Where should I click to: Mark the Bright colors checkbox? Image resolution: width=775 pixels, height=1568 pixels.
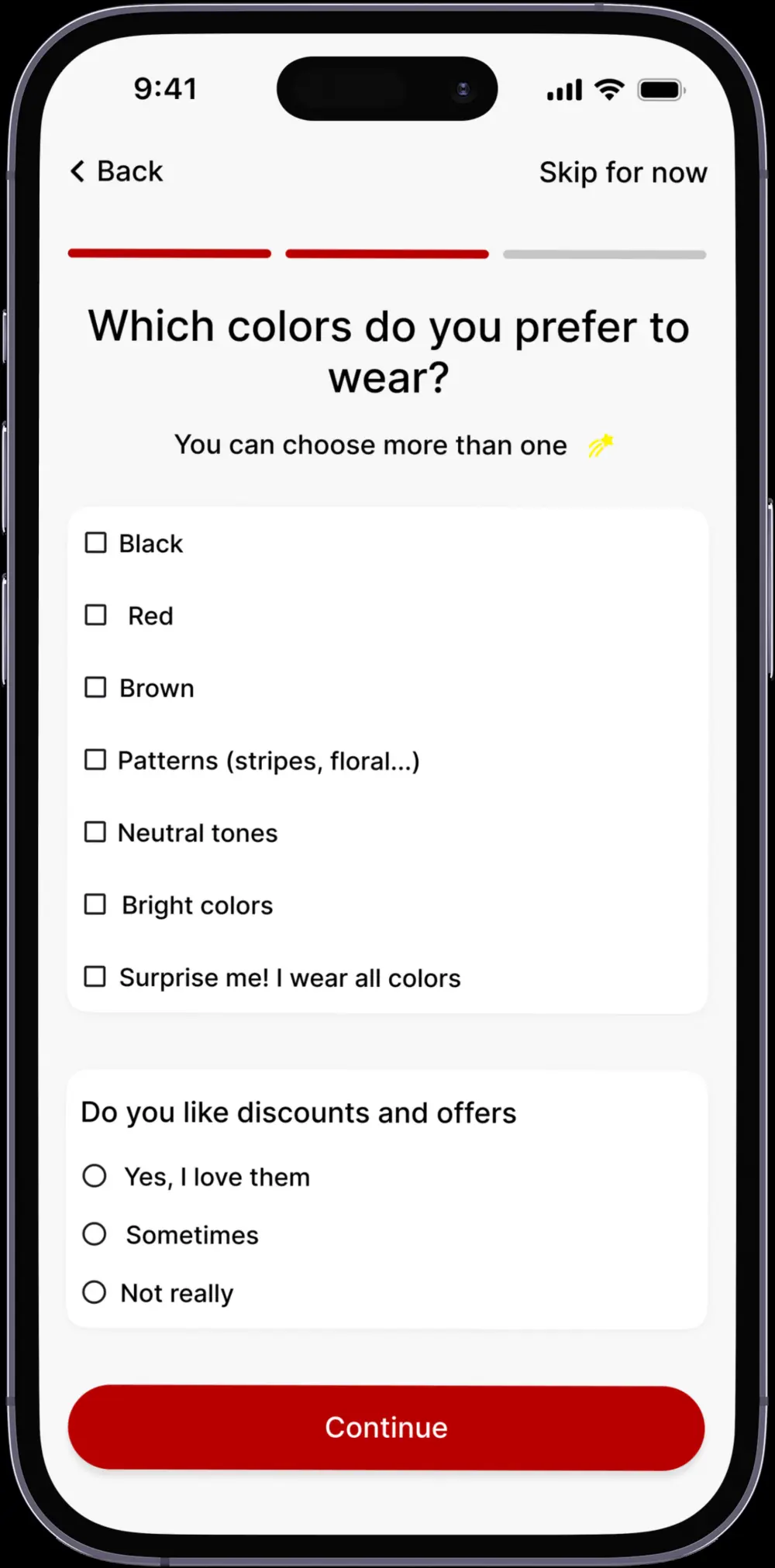click(x=95, y=904)
